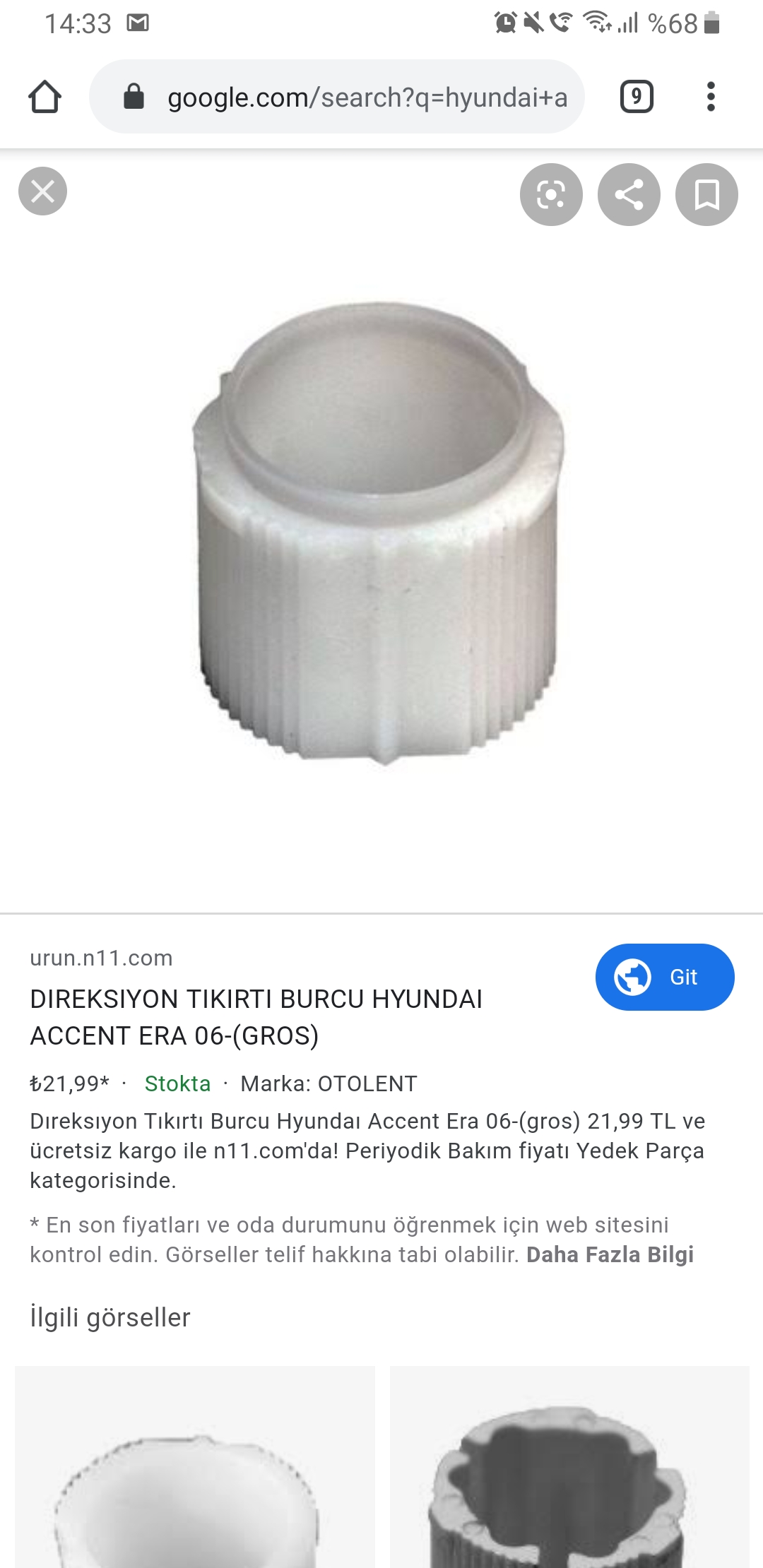Screen dimensions: 763x1568
Task: Open Chrome home page
Action: coord(45,97)
